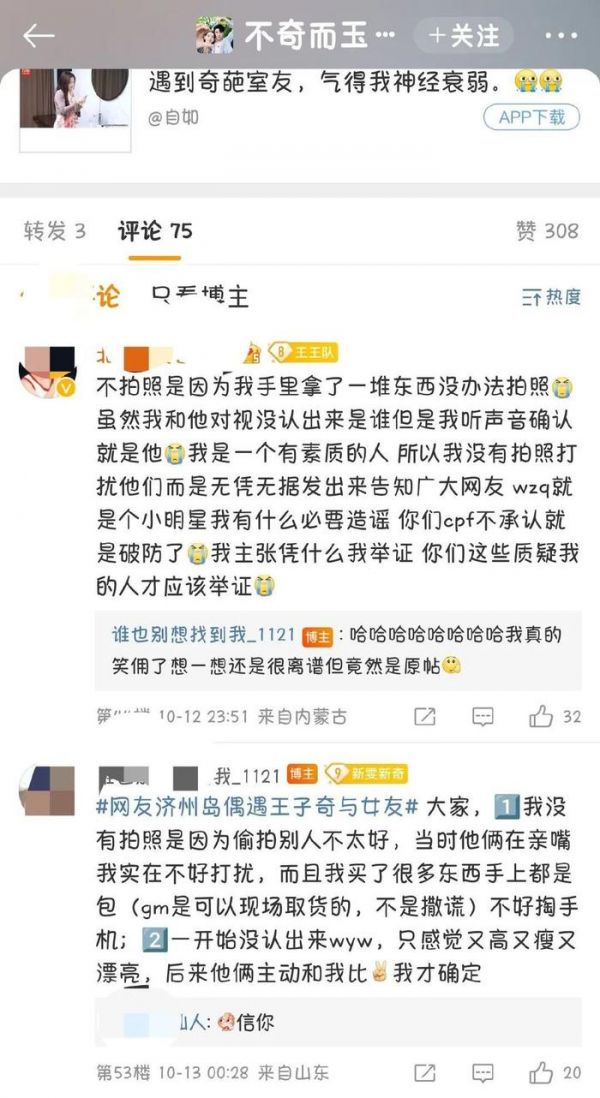Tap the APP下载 button
Image resolution: width=600 pixels, height=1098 pixels.
click(531, 117)
